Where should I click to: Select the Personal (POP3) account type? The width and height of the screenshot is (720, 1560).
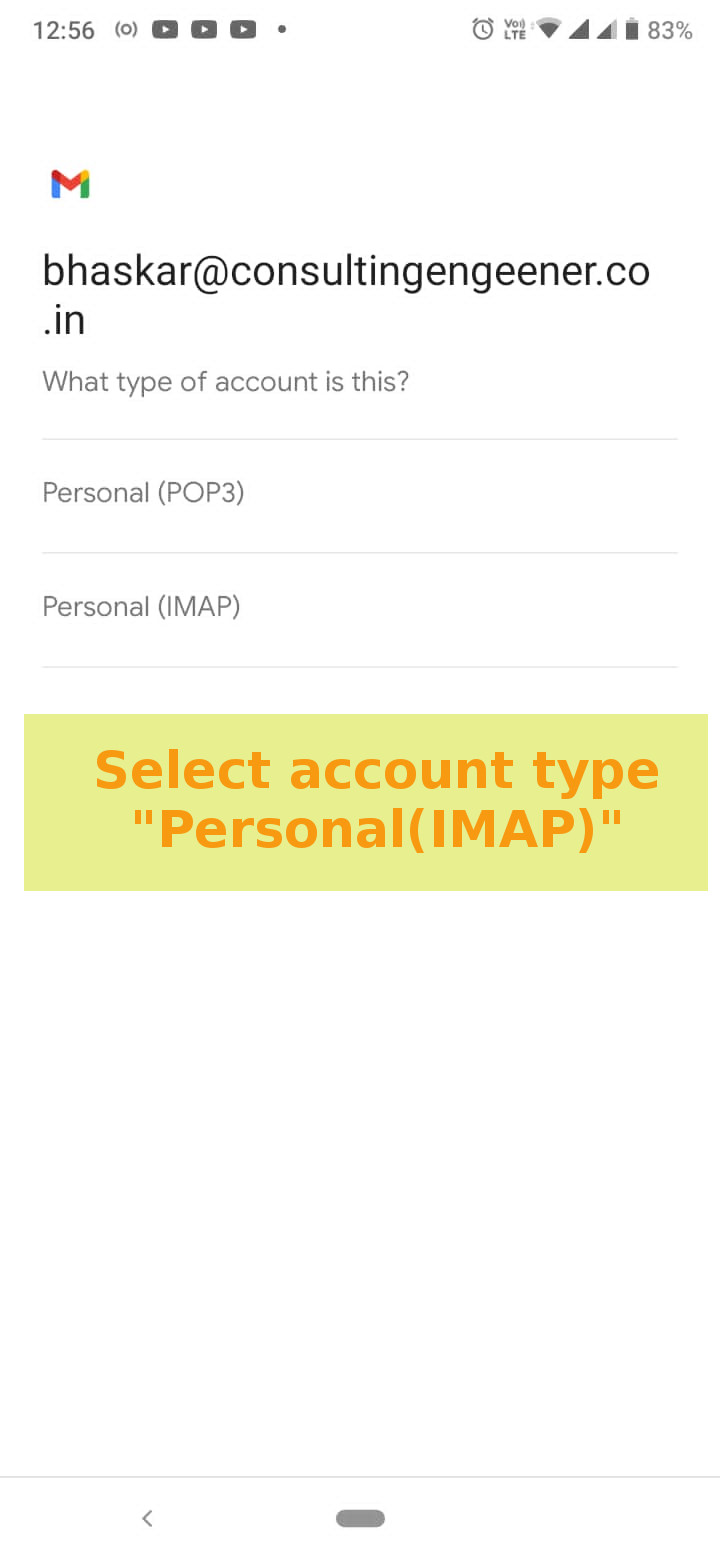pos(360,495)
